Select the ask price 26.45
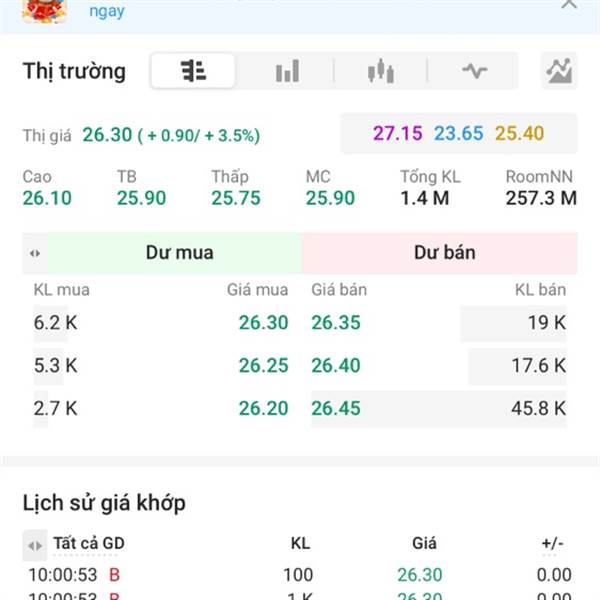 [x=336, y=408]
